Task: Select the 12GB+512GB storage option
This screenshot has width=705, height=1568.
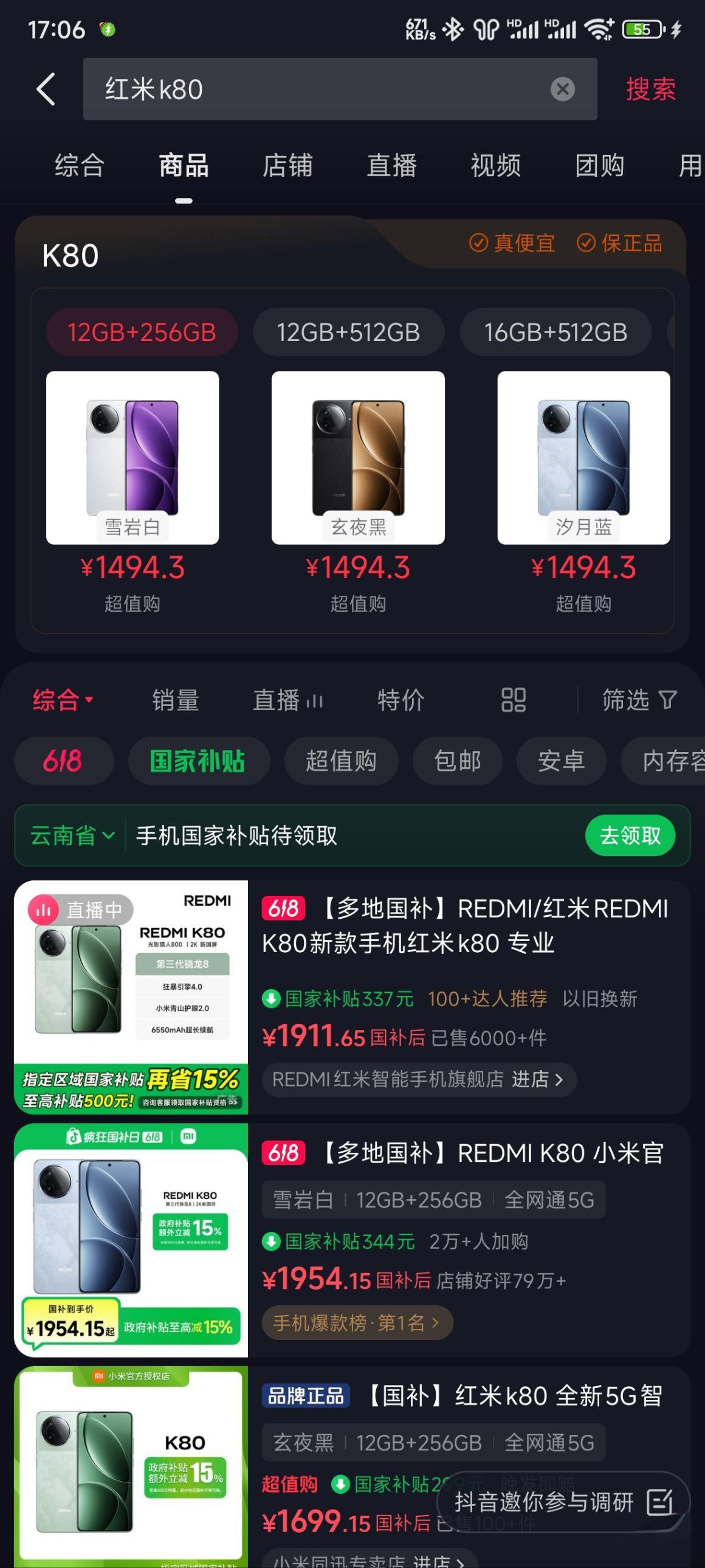Action: click(x=348, y=333)
